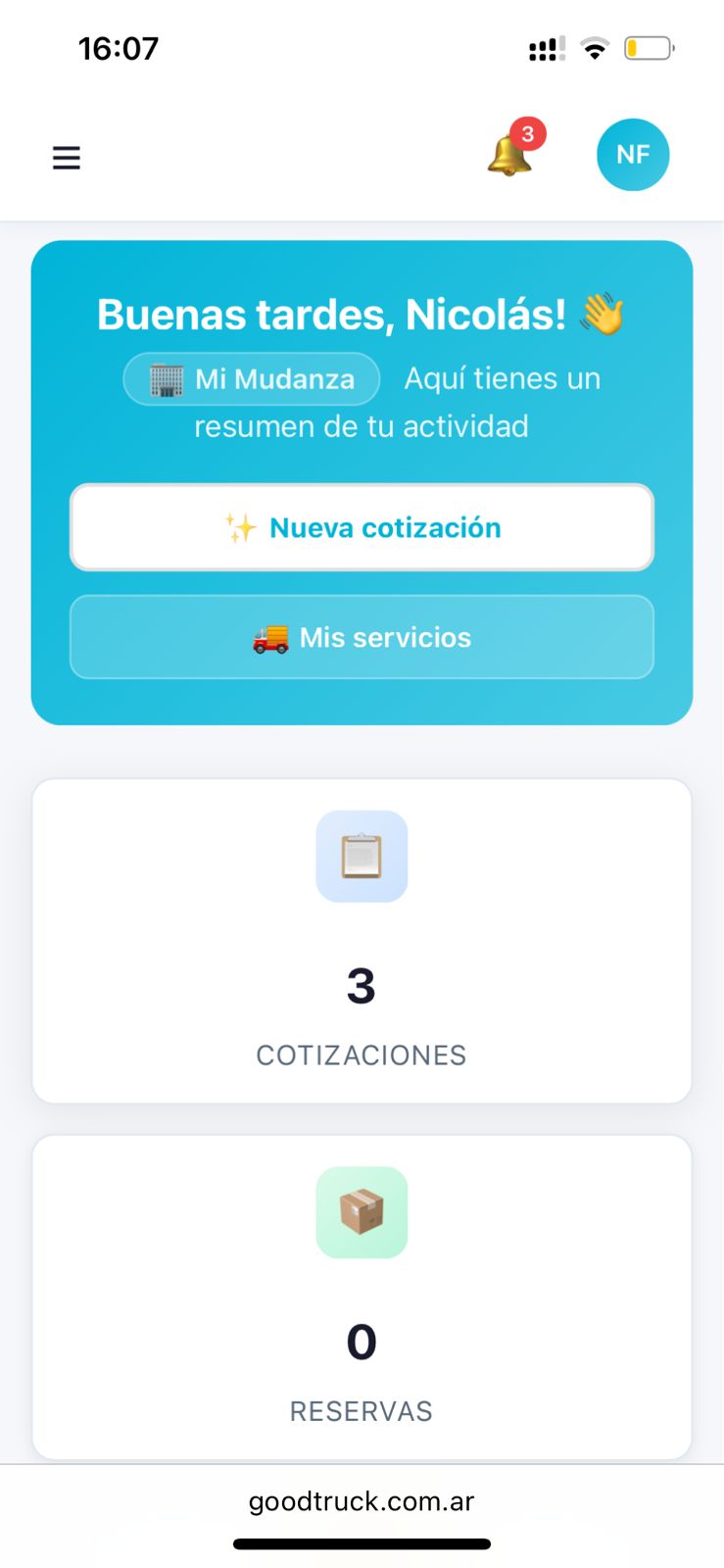
Task: Click the truck icon in Mis servicios
Action: coord(269,637)
